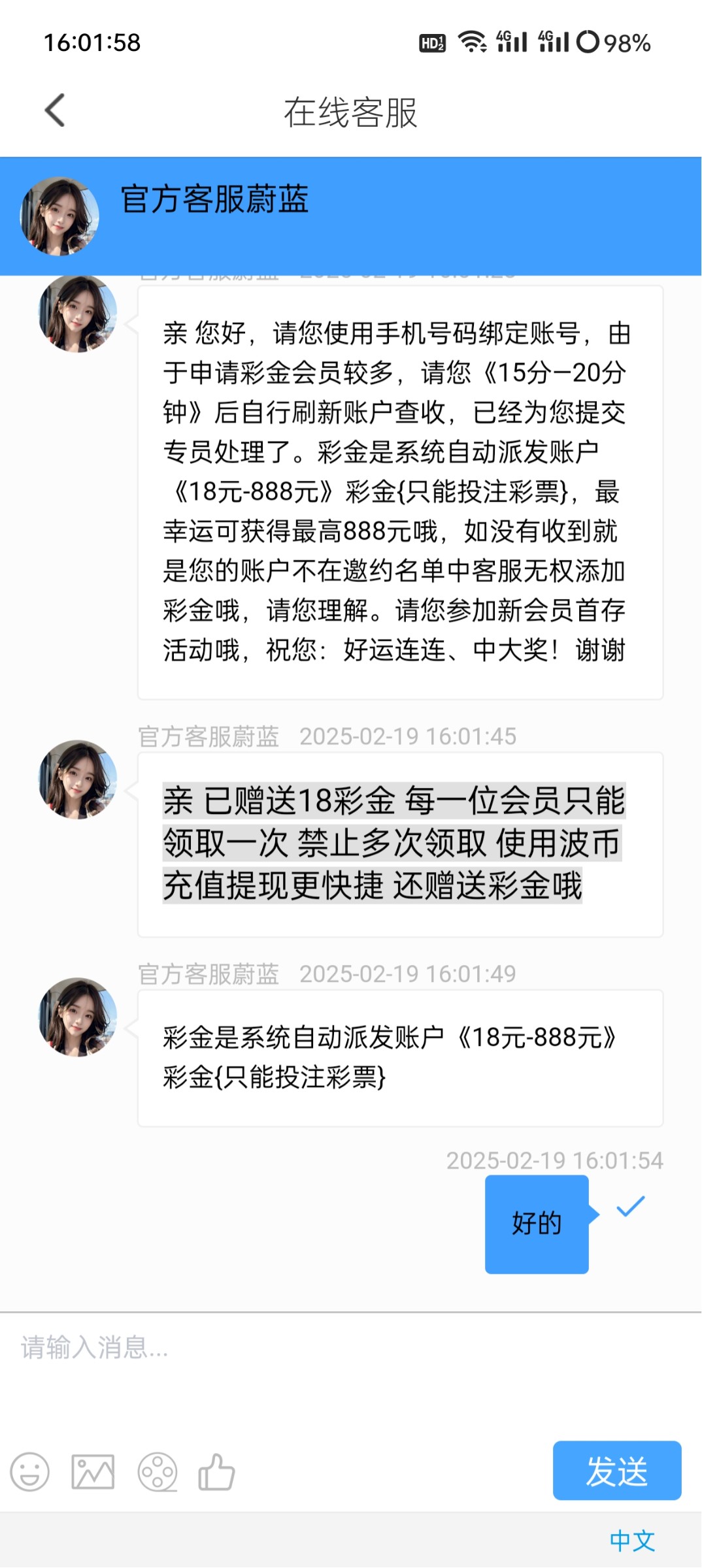Send a thumbs-up rating
The width and height of the screenshot is (702, 1568).
(216, 1472)
